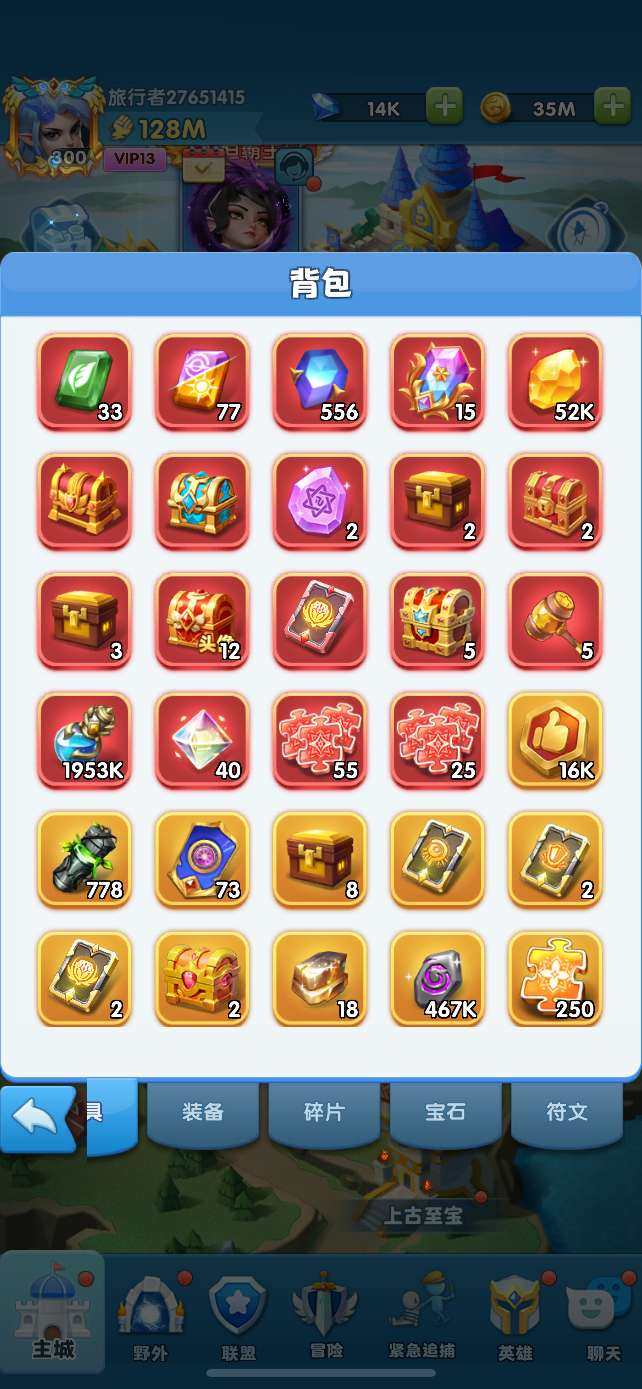Open the orange puzzle piece with 250
Screen dimensions: 642x1389
tap(556, 979)
